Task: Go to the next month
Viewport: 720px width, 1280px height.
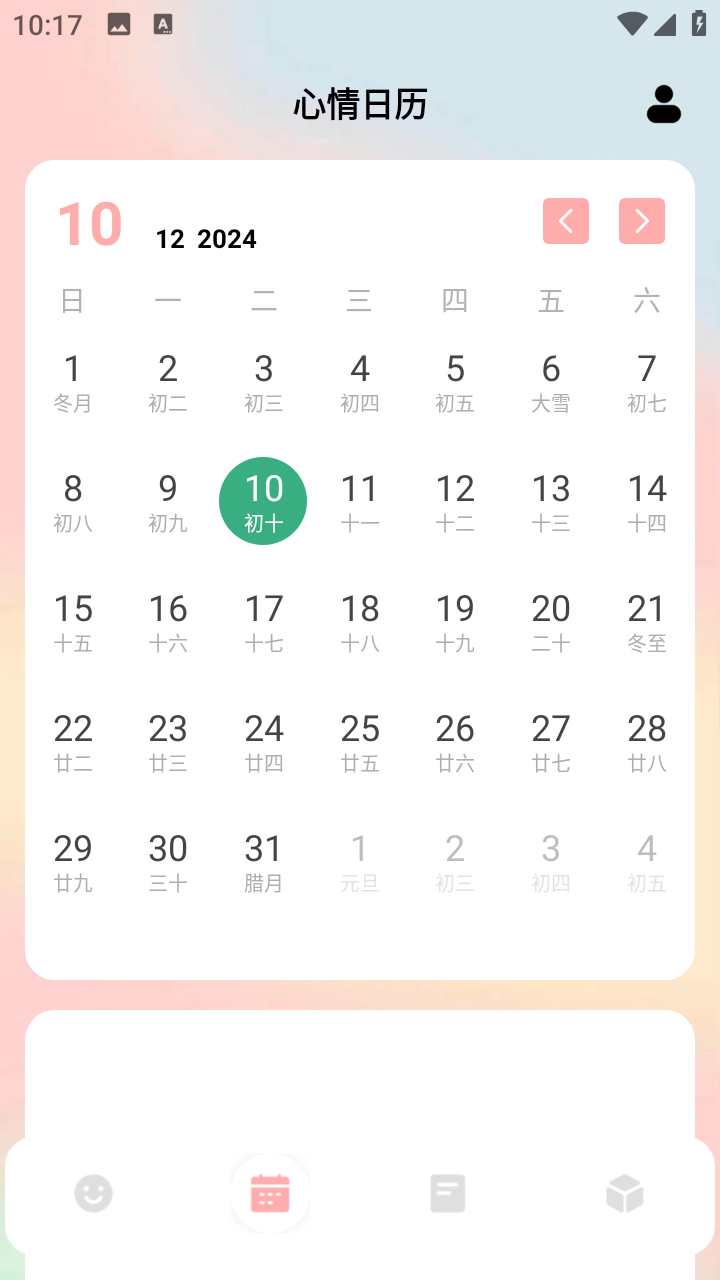Action: pyautogui.click(x=642, y=221)
